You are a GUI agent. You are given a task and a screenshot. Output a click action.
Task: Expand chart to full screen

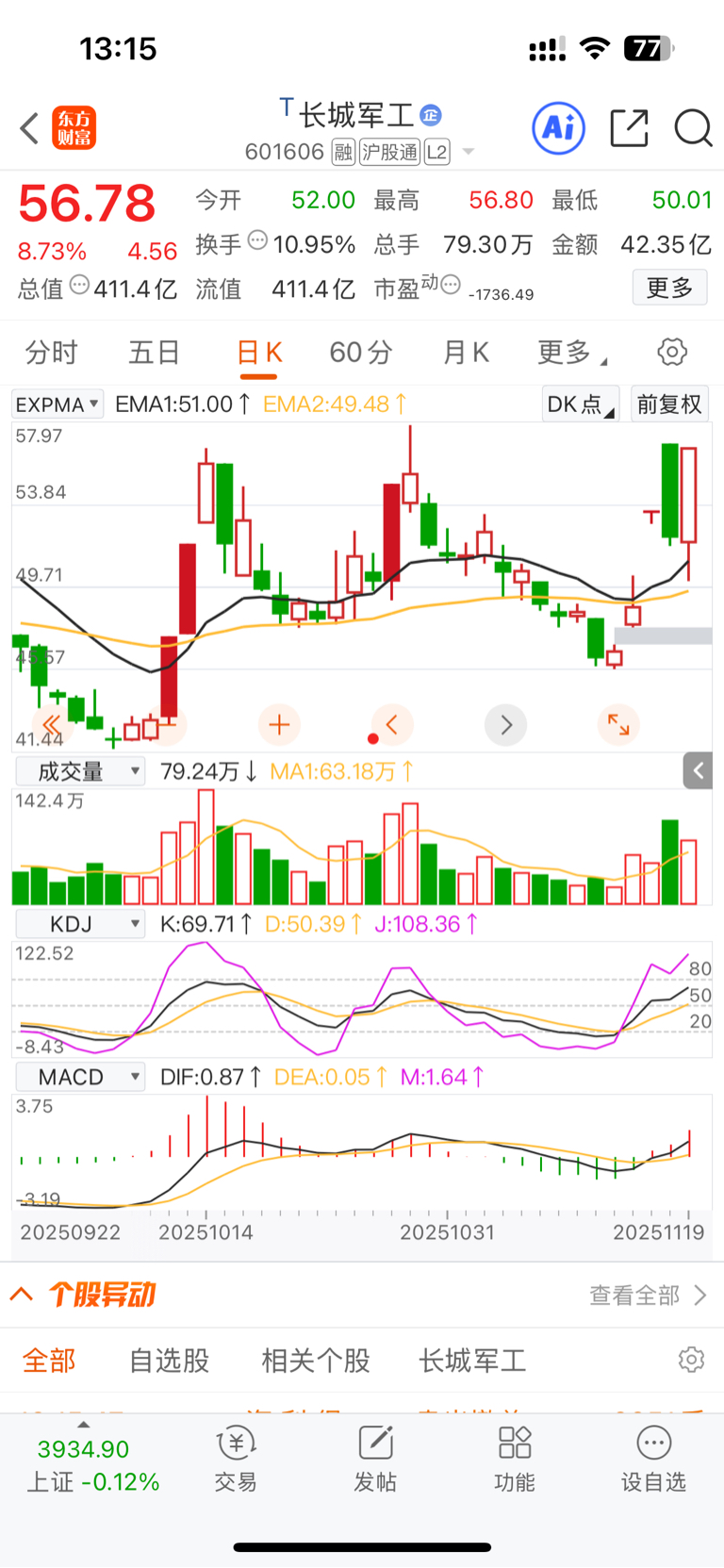618,725
